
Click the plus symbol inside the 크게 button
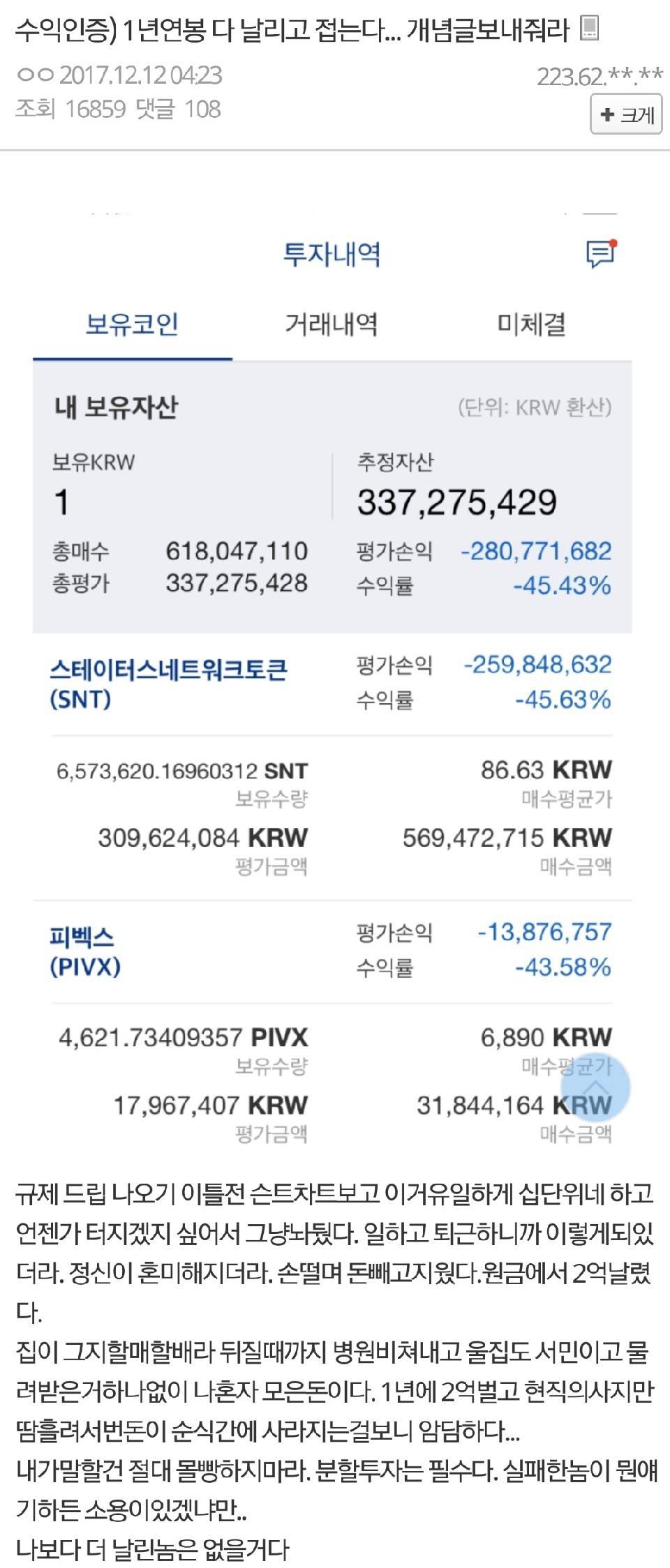(x=606, y=115)
